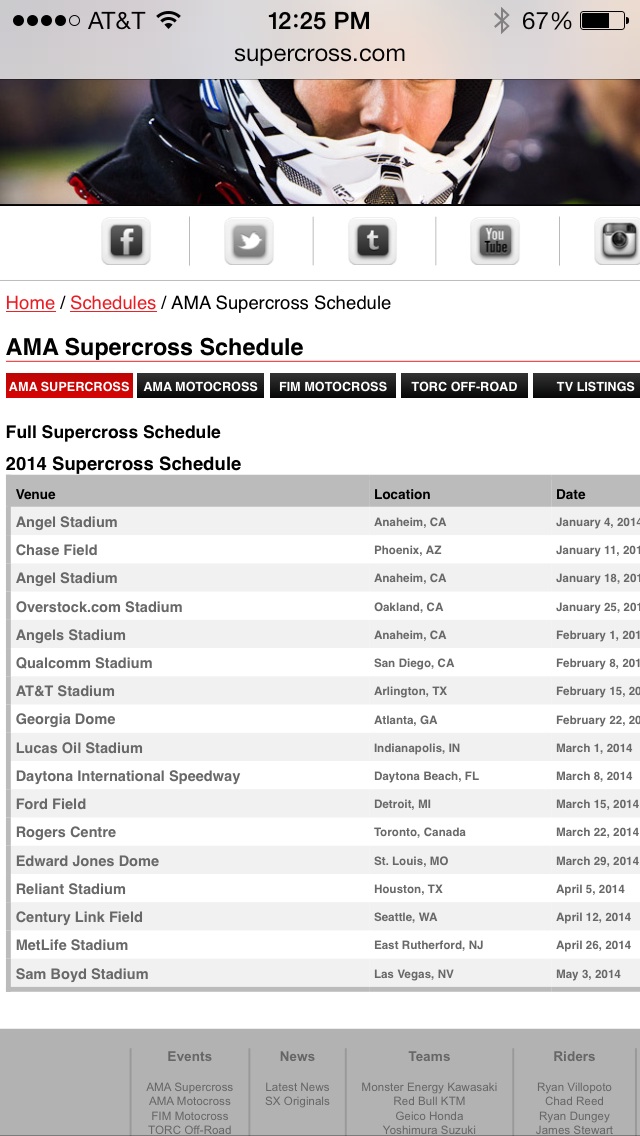Open the SX Originals footer link
The height and width of the screenshot is (1136, 640).
pyautogui.click(x=297, y=1101)
